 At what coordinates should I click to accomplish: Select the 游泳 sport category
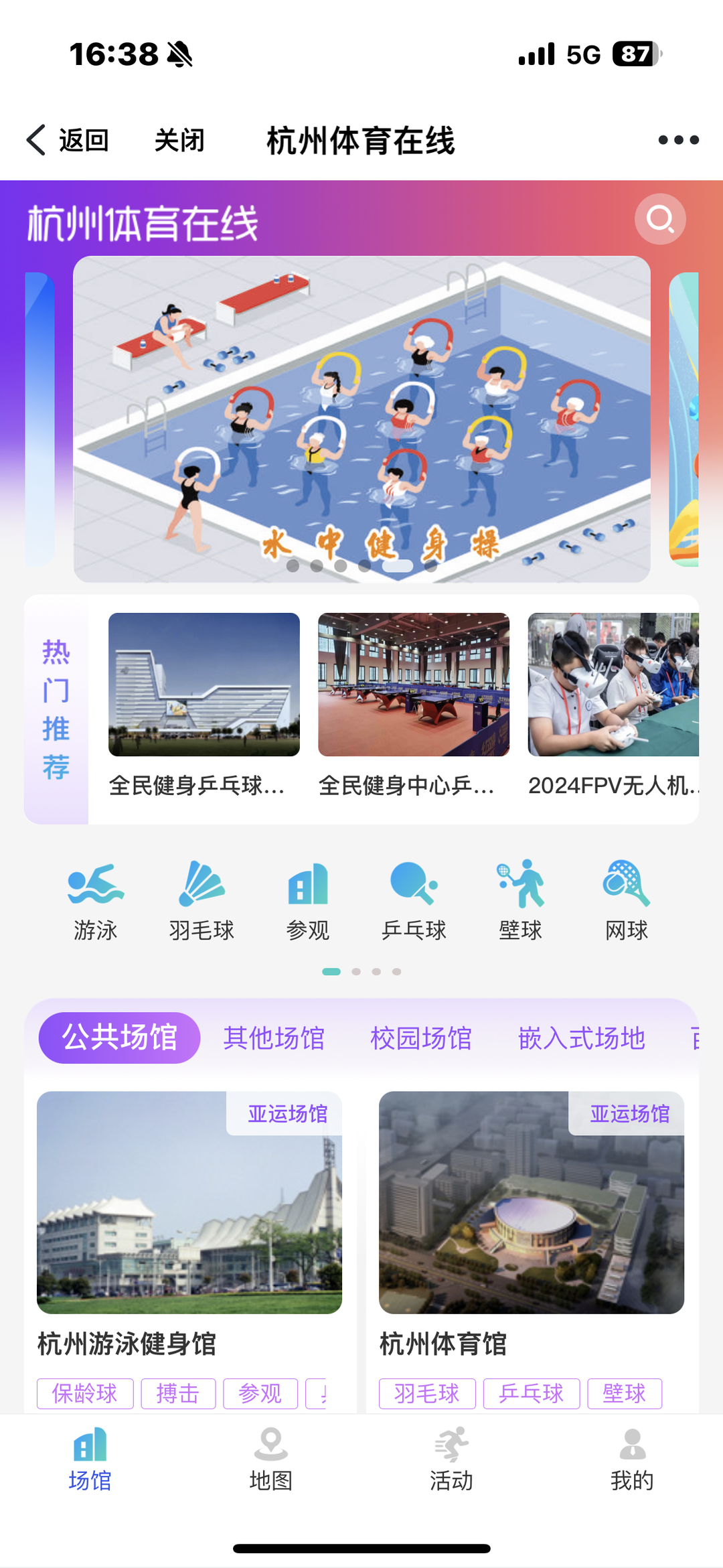pos(96,901)
